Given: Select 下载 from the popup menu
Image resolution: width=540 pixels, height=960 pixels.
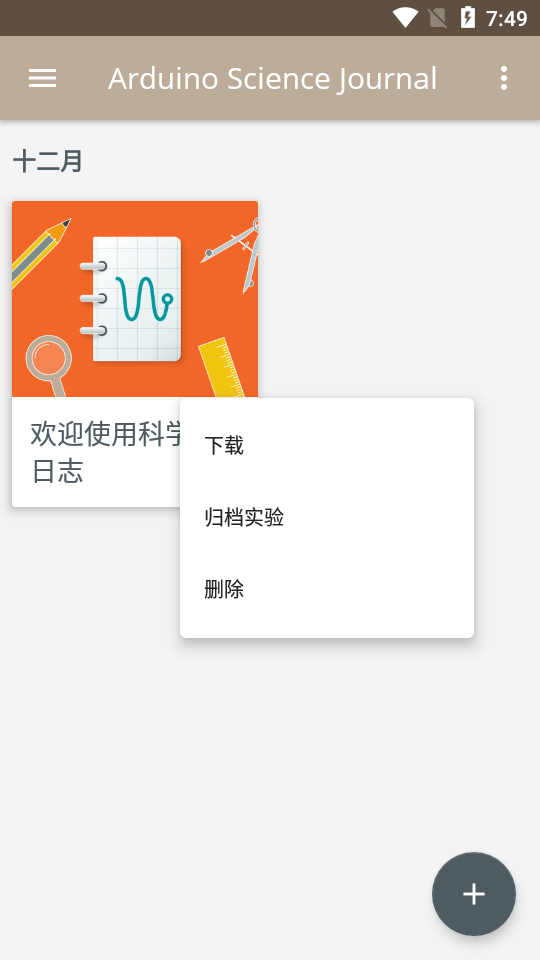Looking at the screenshot, I should pos(326,445).
